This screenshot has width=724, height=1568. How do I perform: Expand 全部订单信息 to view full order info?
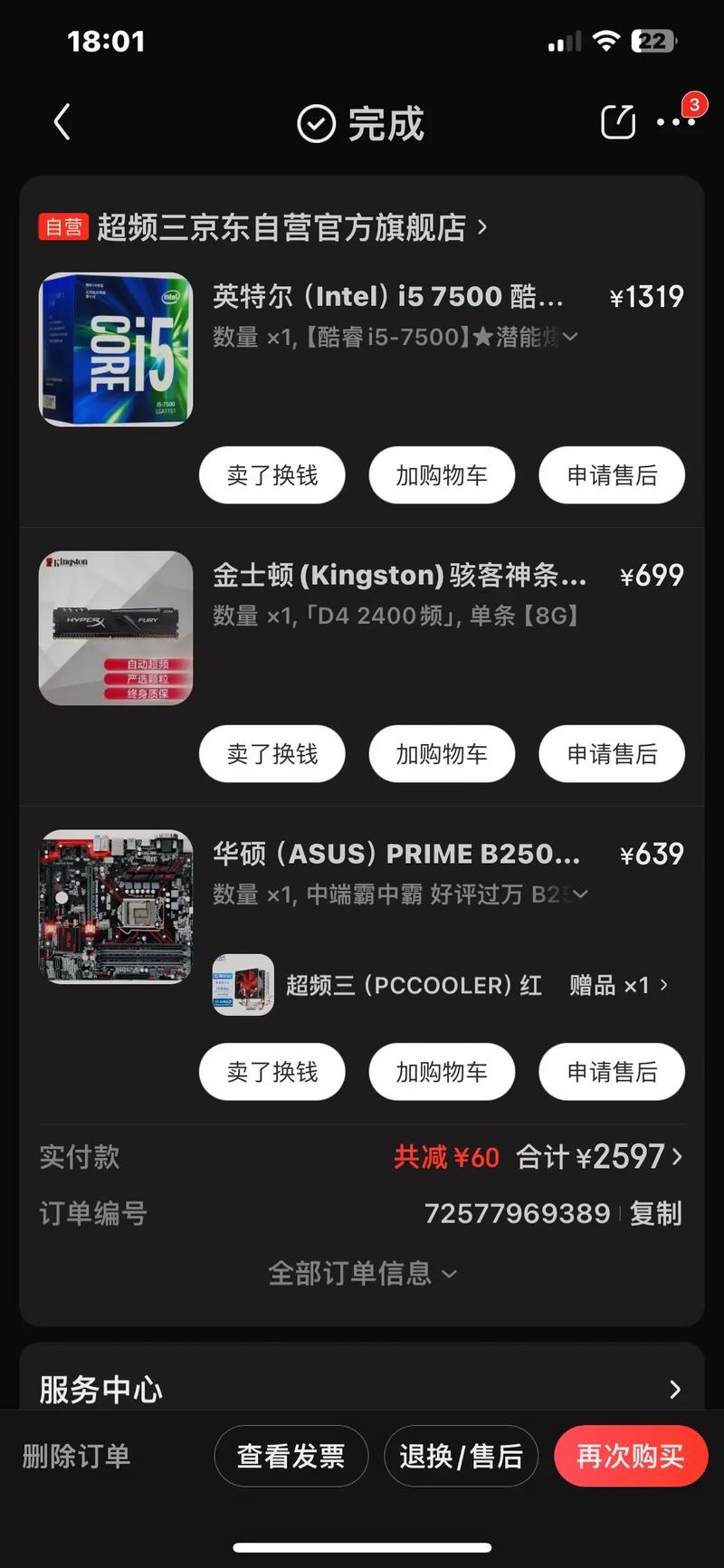point(361,1272)
